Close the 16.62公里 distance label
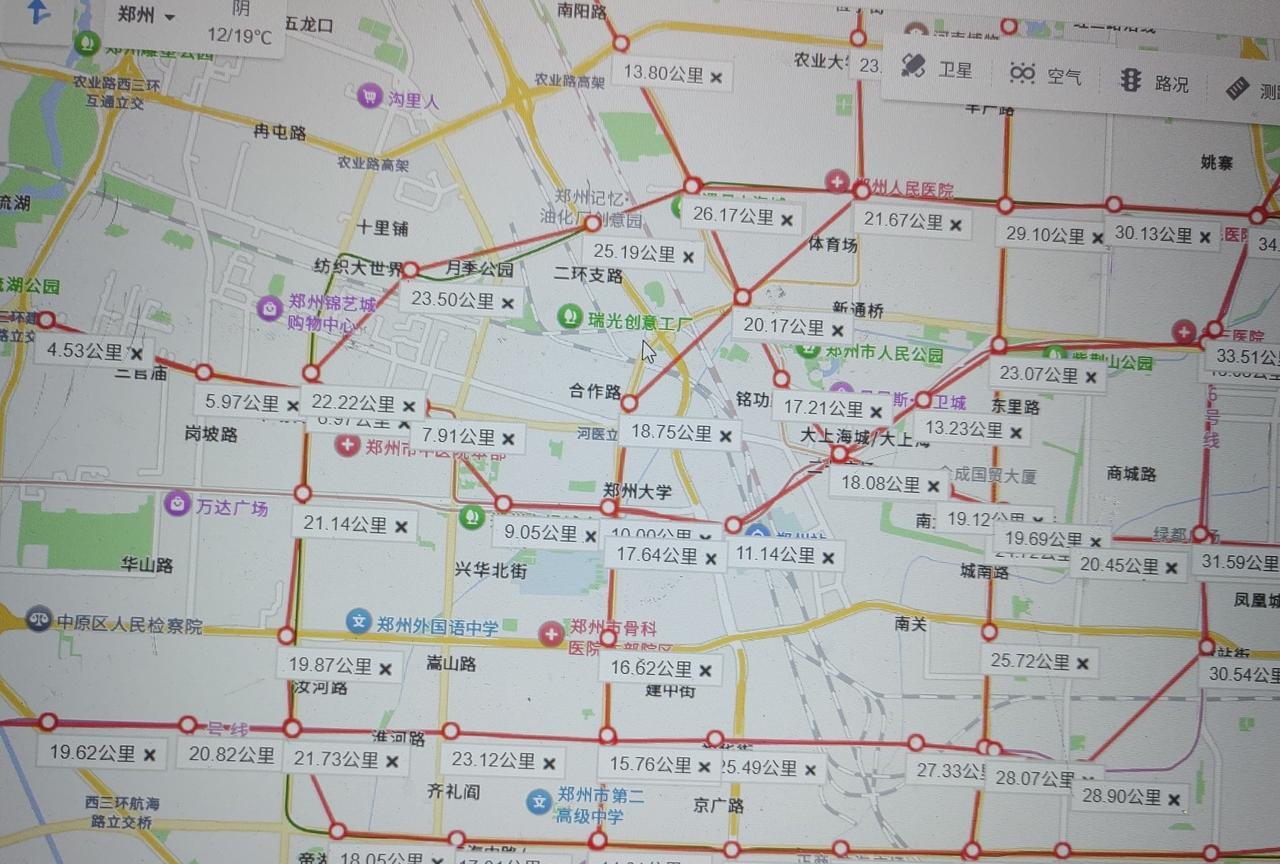The height and width of the screenshot is (864, 1280). 704,671
